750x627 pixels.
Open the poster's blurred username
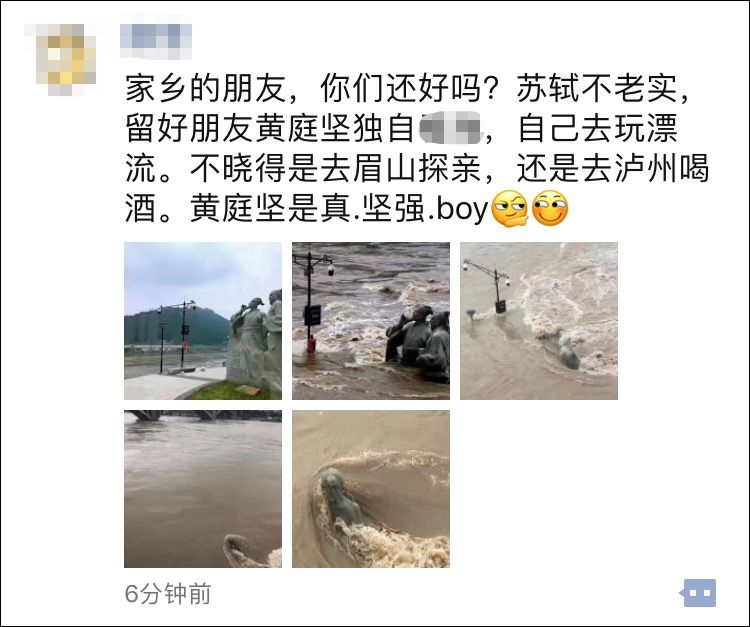click(x=155, y=41)
